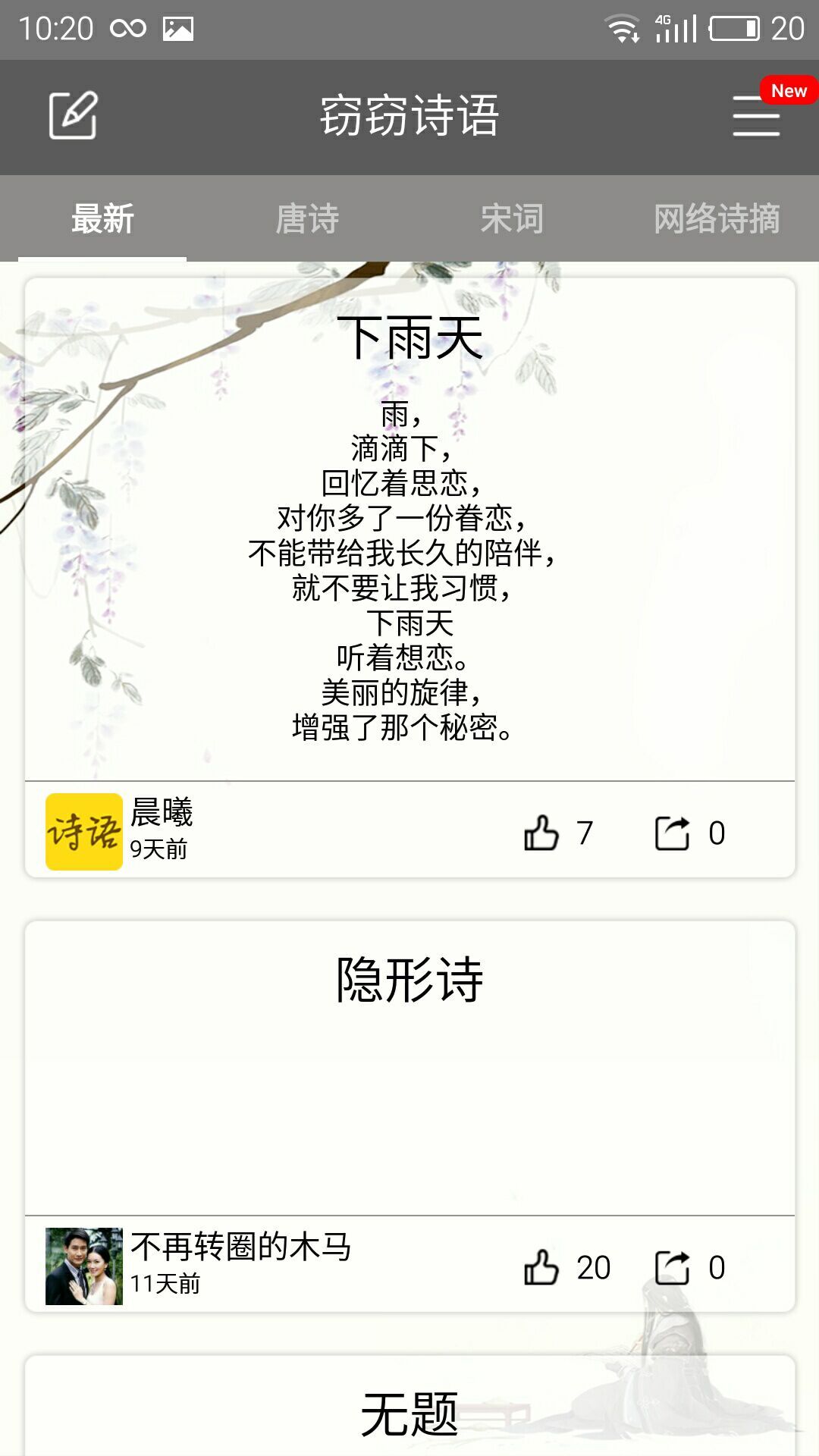Switch to the 唐诗 tab
Screen dimensions: 819x1456
tap(307, 219)
